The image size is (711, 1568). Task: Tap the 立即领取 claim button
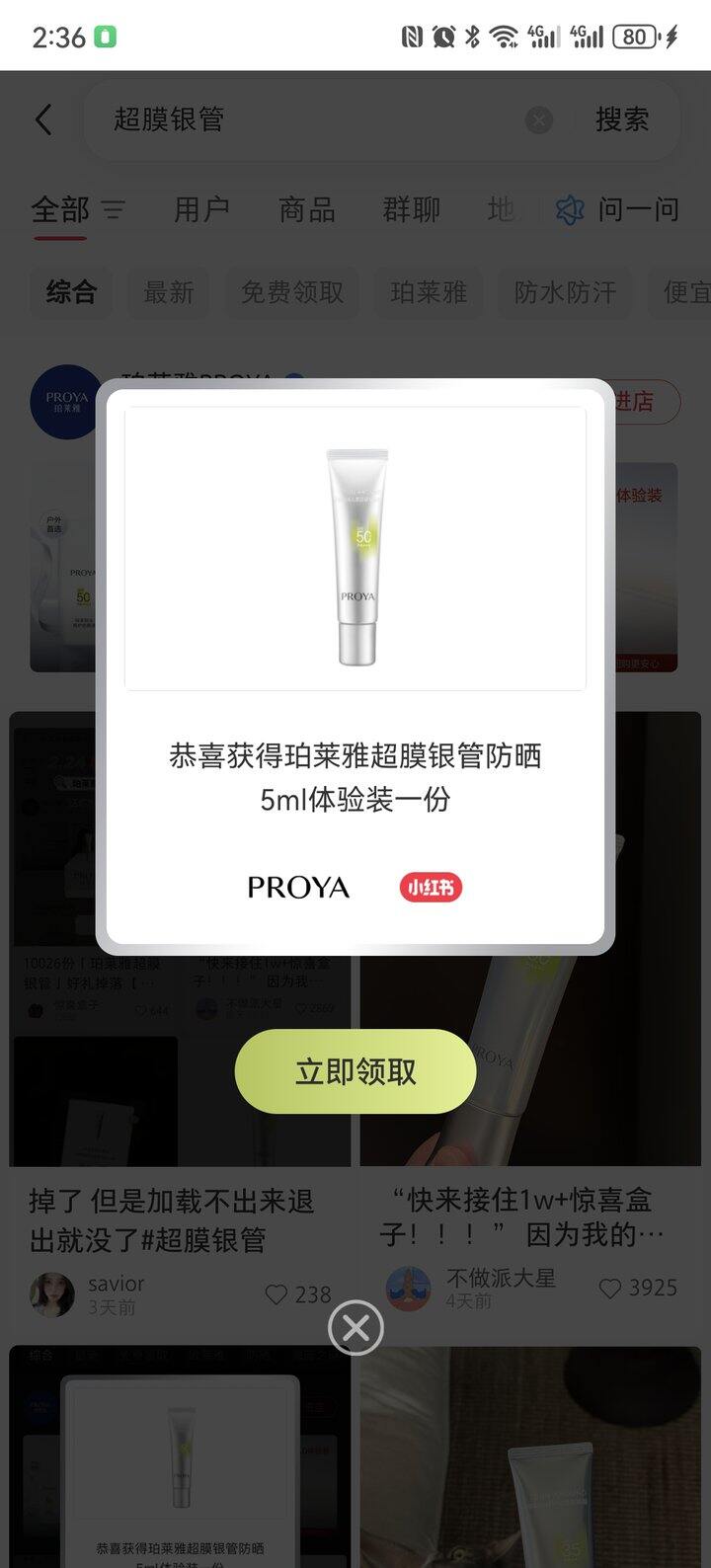(x=355, y=1071)
